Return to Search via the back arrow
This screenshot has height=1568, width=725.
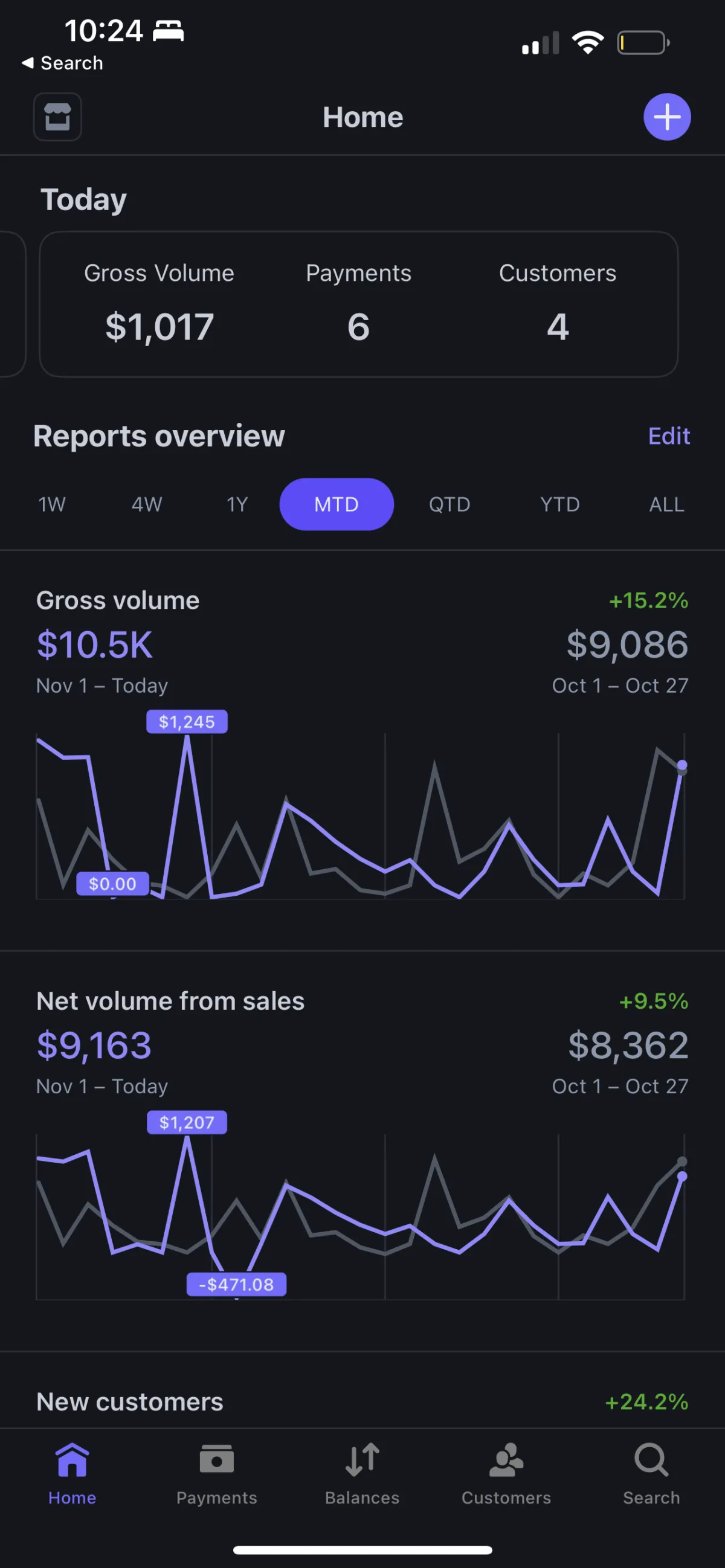(x=62, y=63)
